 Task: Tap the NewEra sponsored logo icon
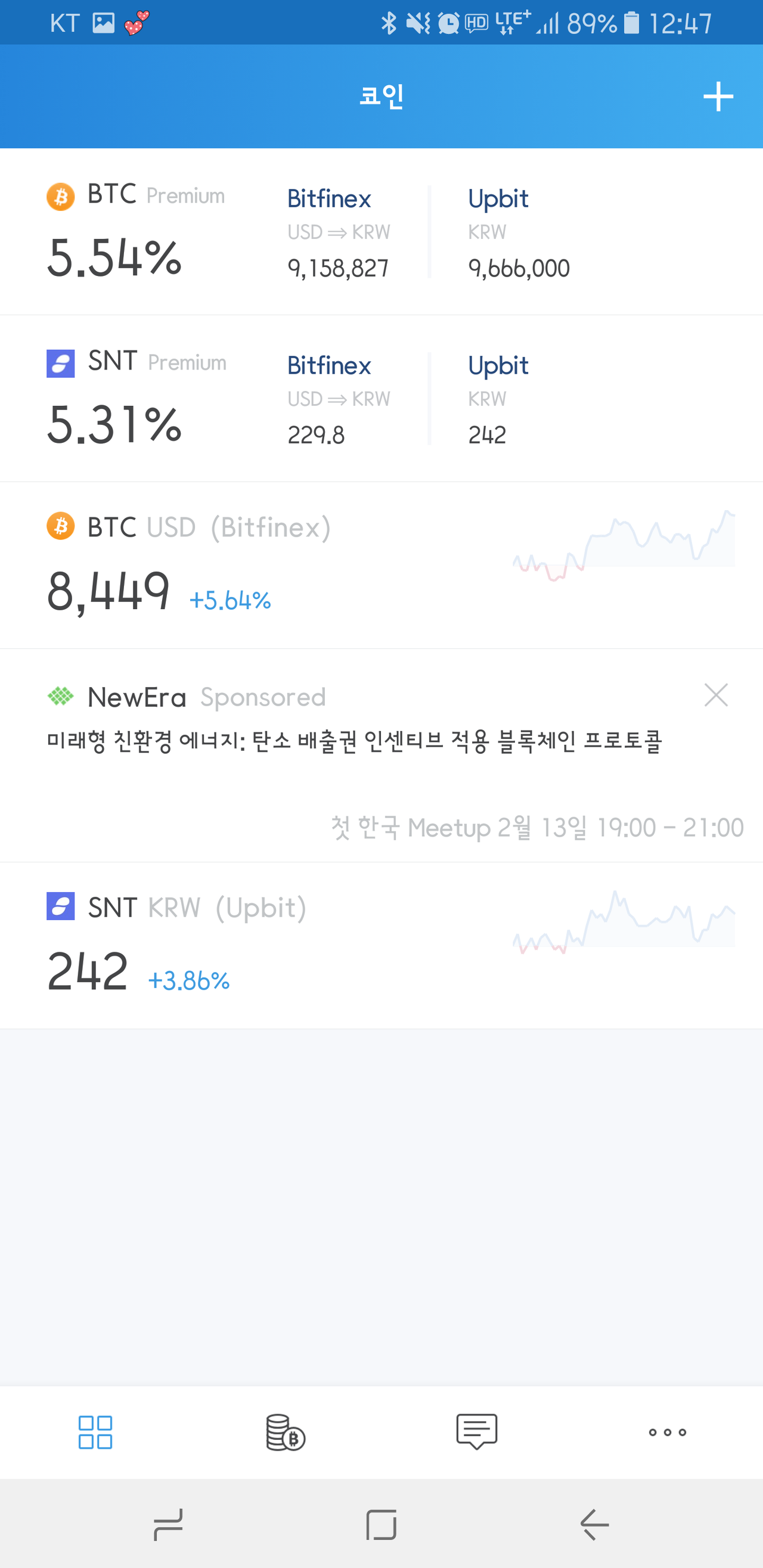(60, 696)
